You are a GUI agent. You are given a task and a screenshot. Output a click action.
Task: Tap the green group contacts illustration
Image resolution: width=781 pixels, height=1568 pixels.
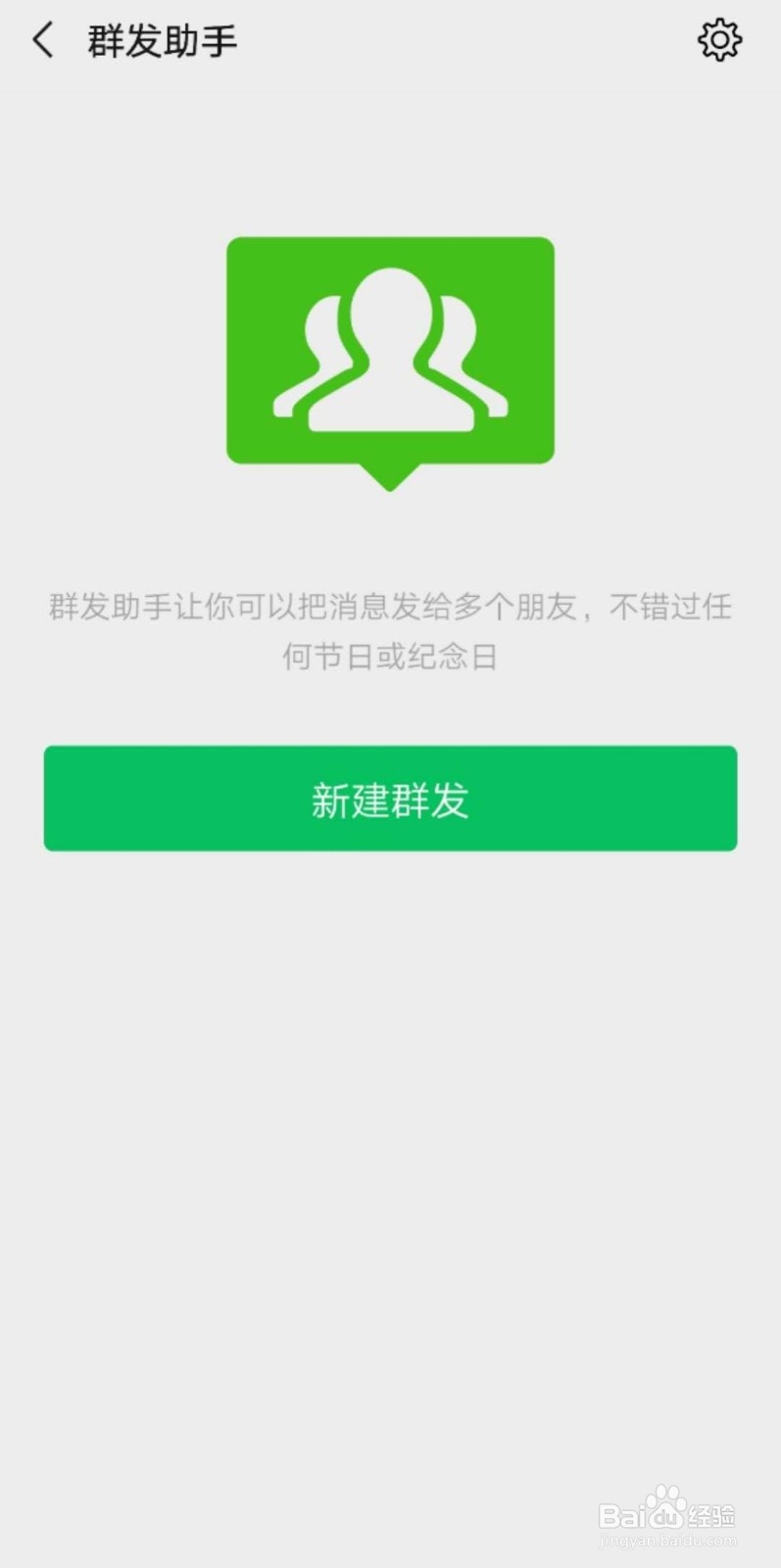tap(390, 353)
